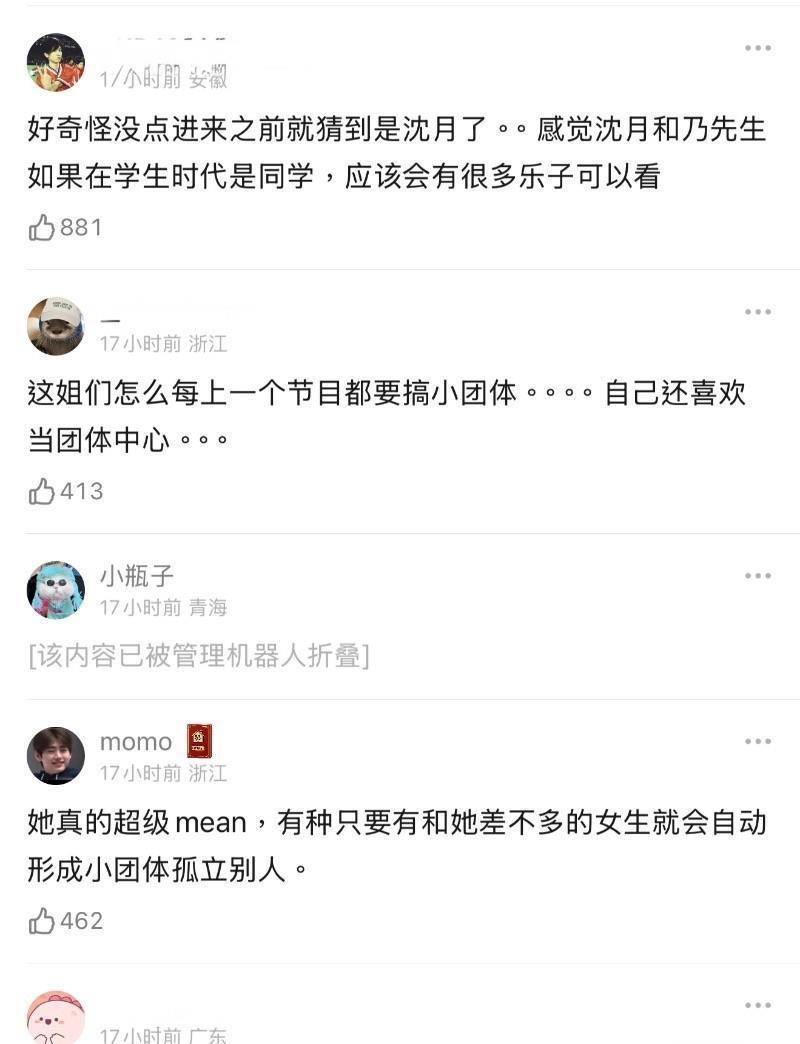Screen dimensions: 800x1044
Task: Open avatar of the commenter from 安徽
Action: point(56,62)
